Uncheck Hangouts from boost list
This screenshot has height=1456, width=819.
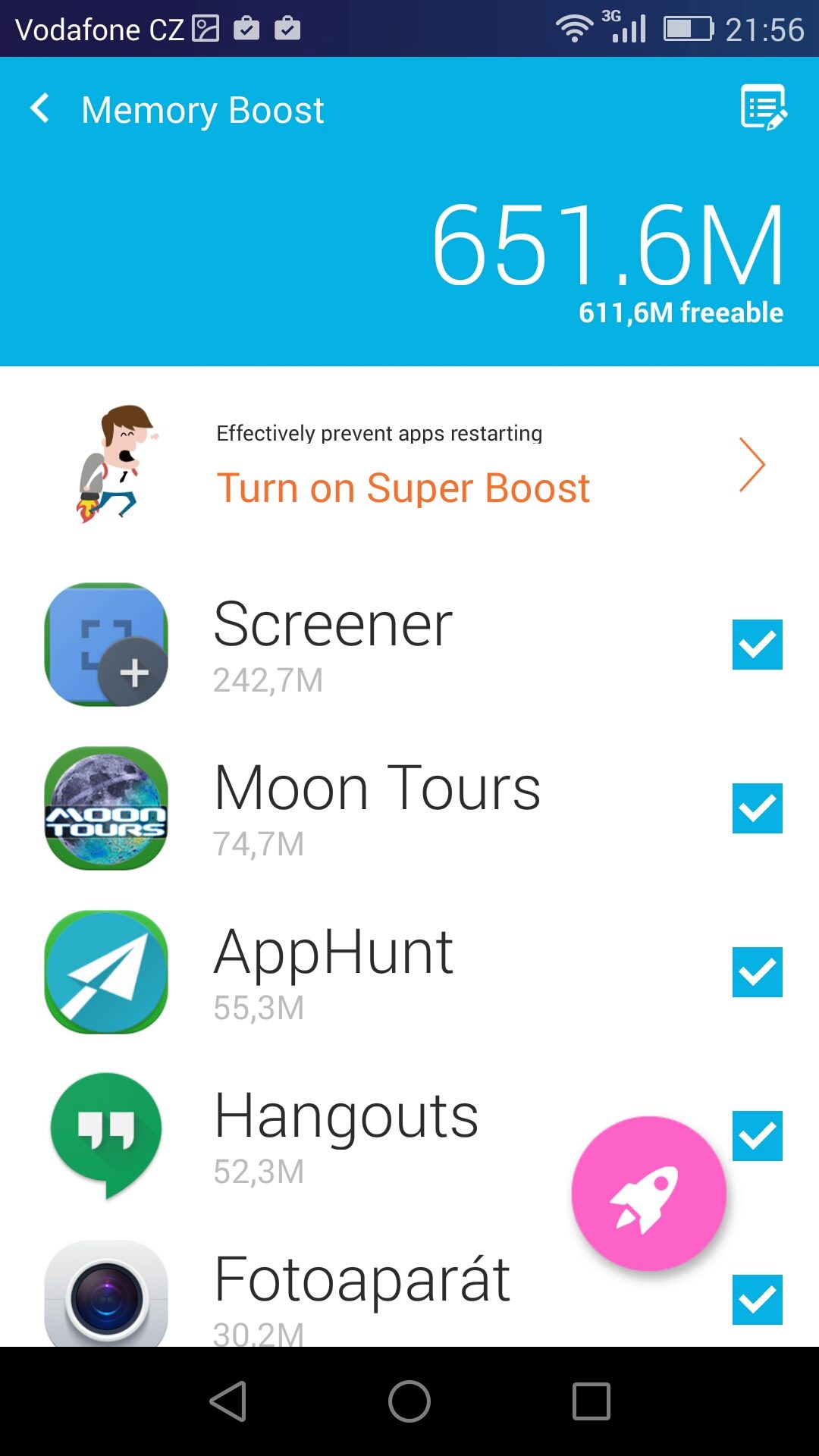(757, 1136)
